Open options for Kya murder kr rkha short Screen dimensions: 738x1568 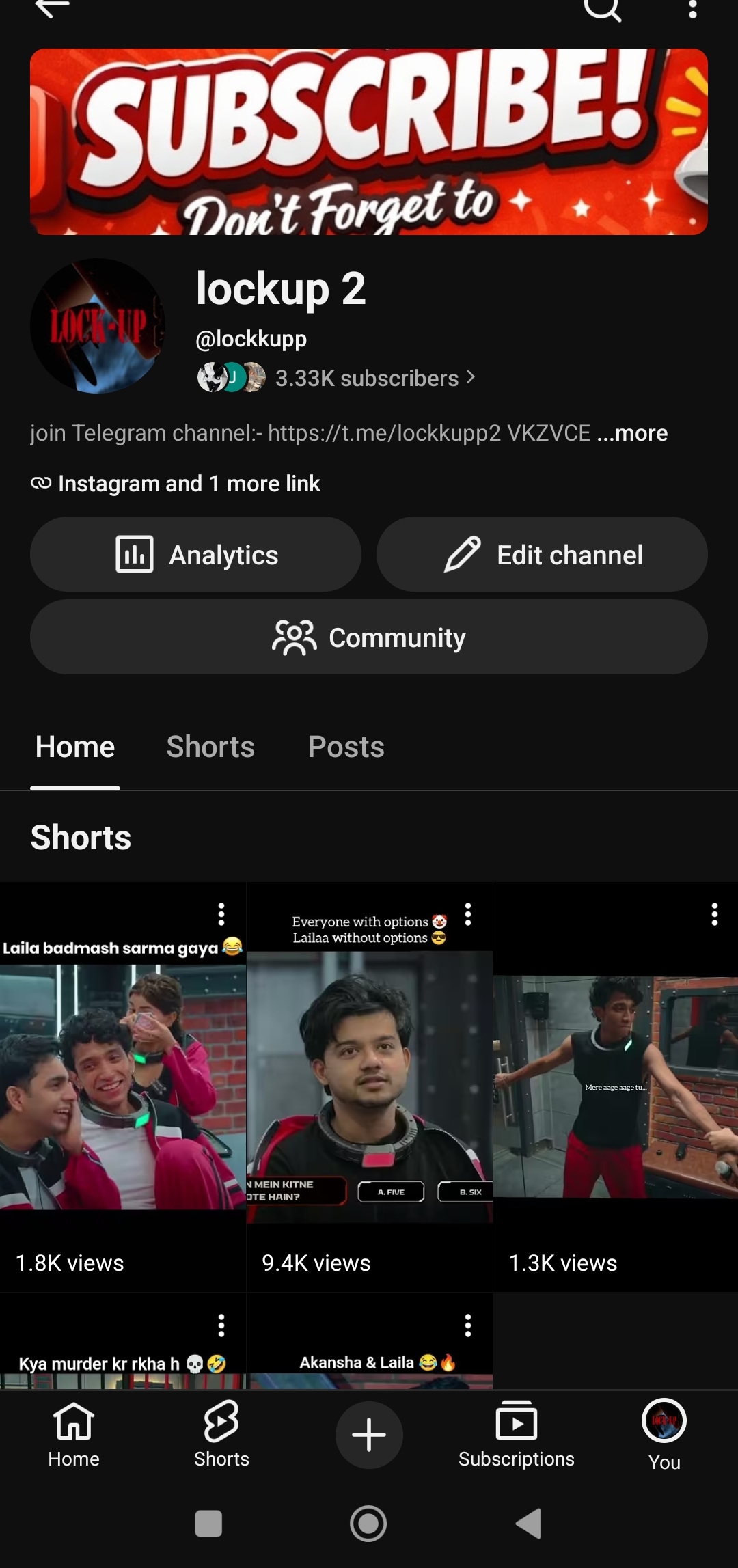221,1325
